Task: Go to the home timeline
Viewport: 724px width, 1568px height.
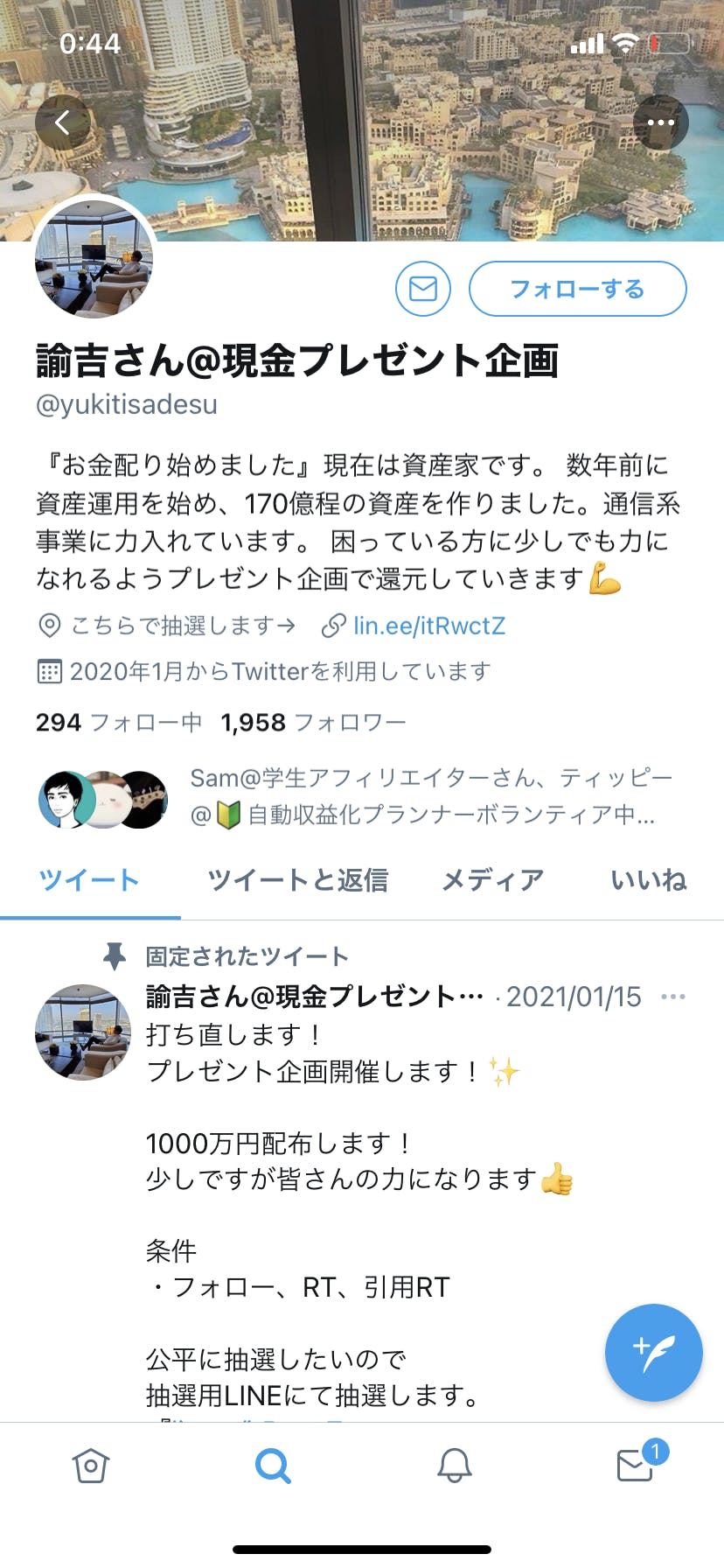Action: coord(91,1465)
